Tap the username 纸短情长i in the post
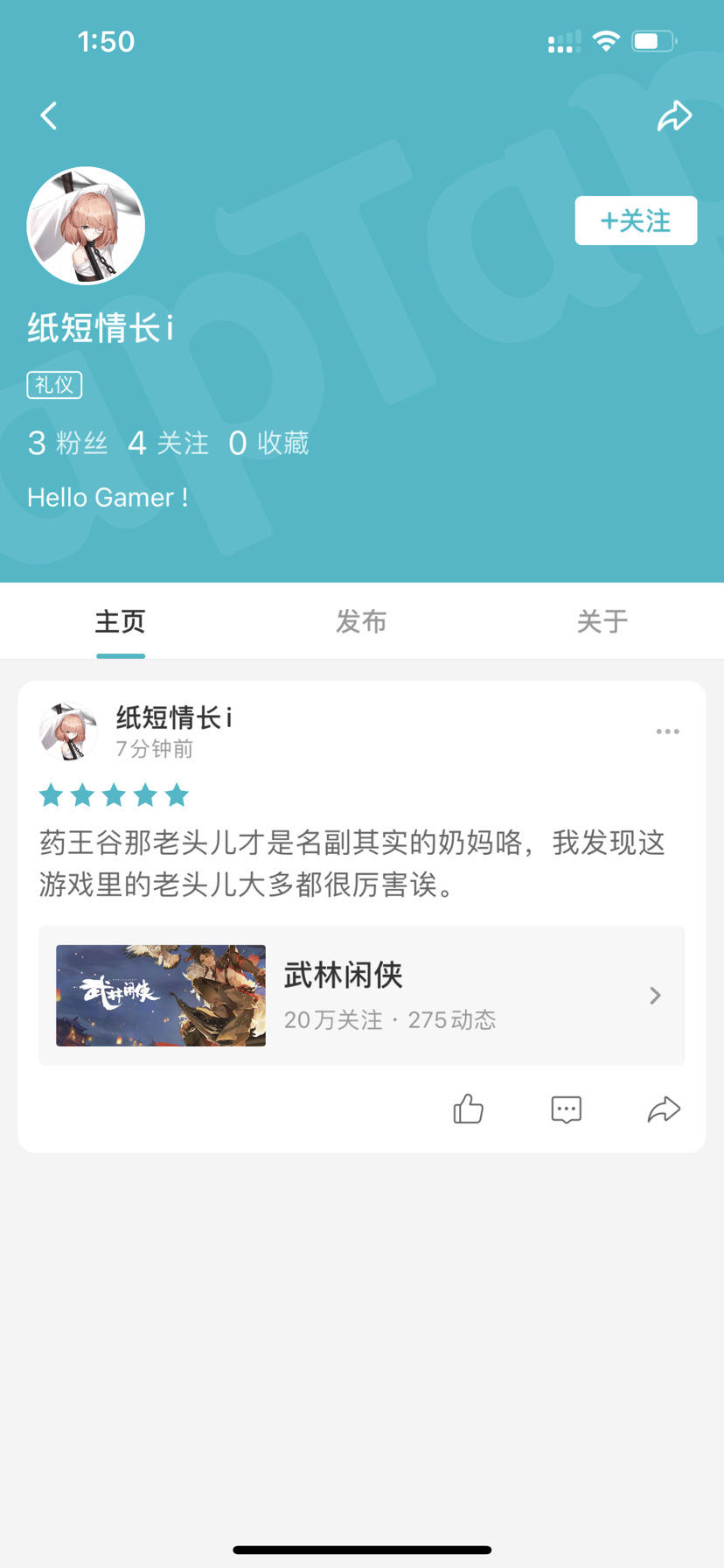This screenshot has width=724, height=1568. coord(173,716)
